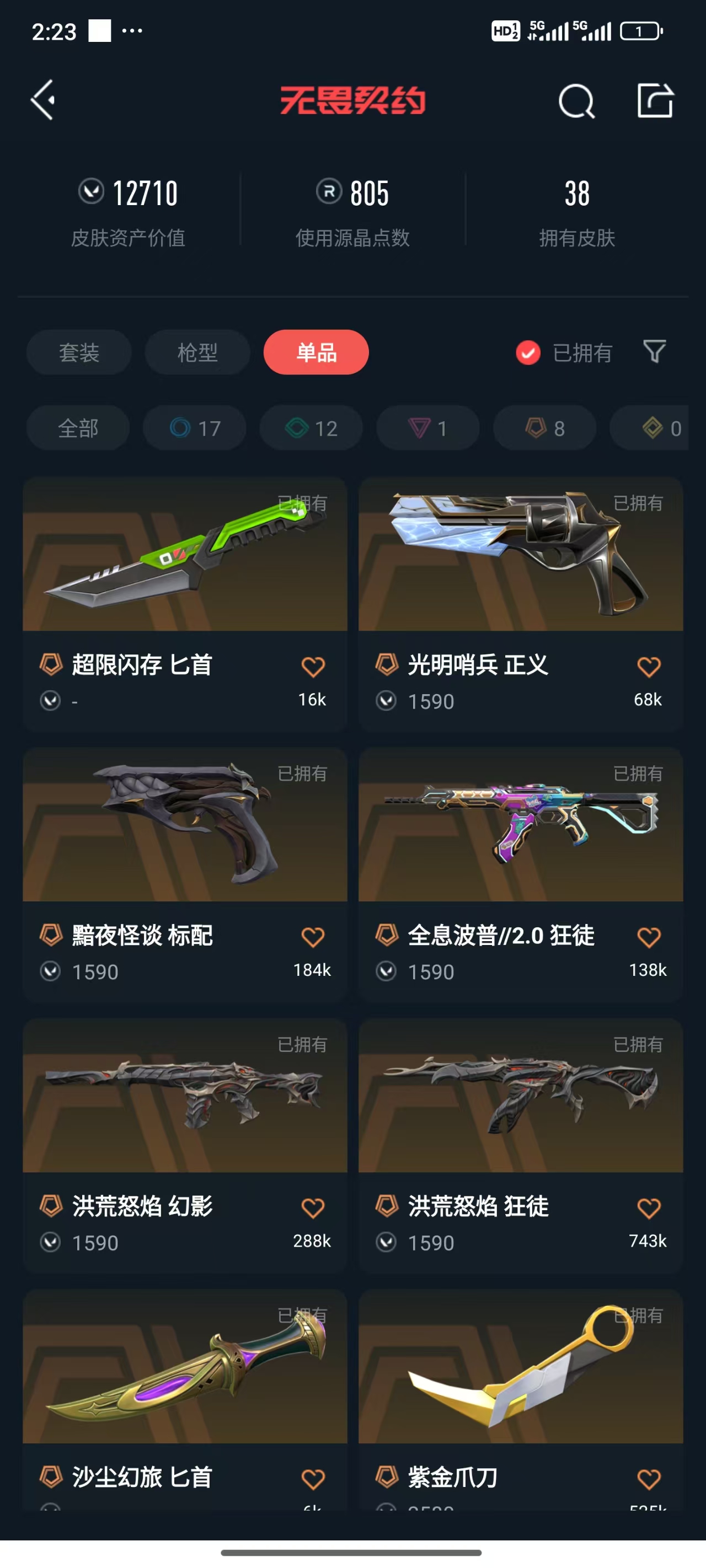Open the 洪荒怒焰 幻影 skin card

[x=185, y=1145]
